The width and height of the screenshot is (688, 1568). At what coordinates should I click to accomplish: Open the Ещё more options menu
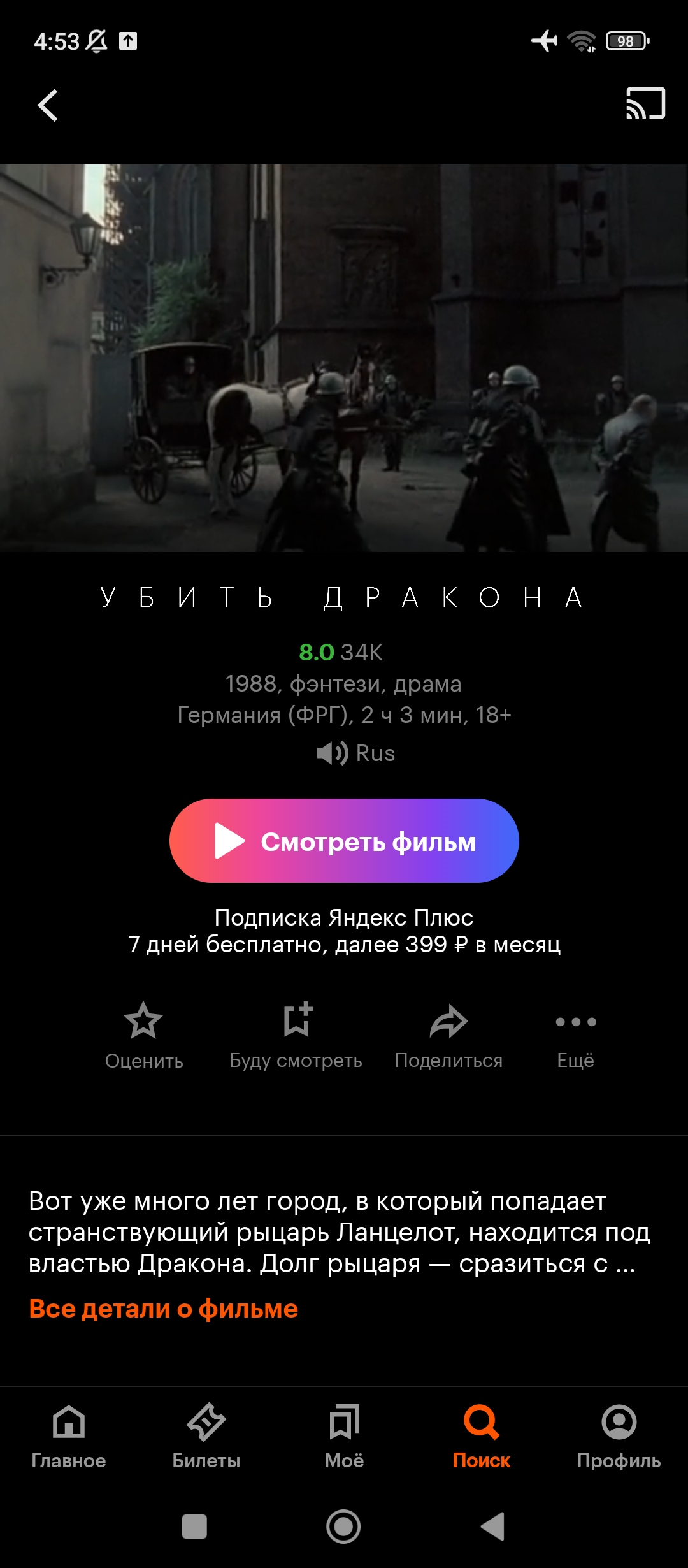(x=576, y=1036)
